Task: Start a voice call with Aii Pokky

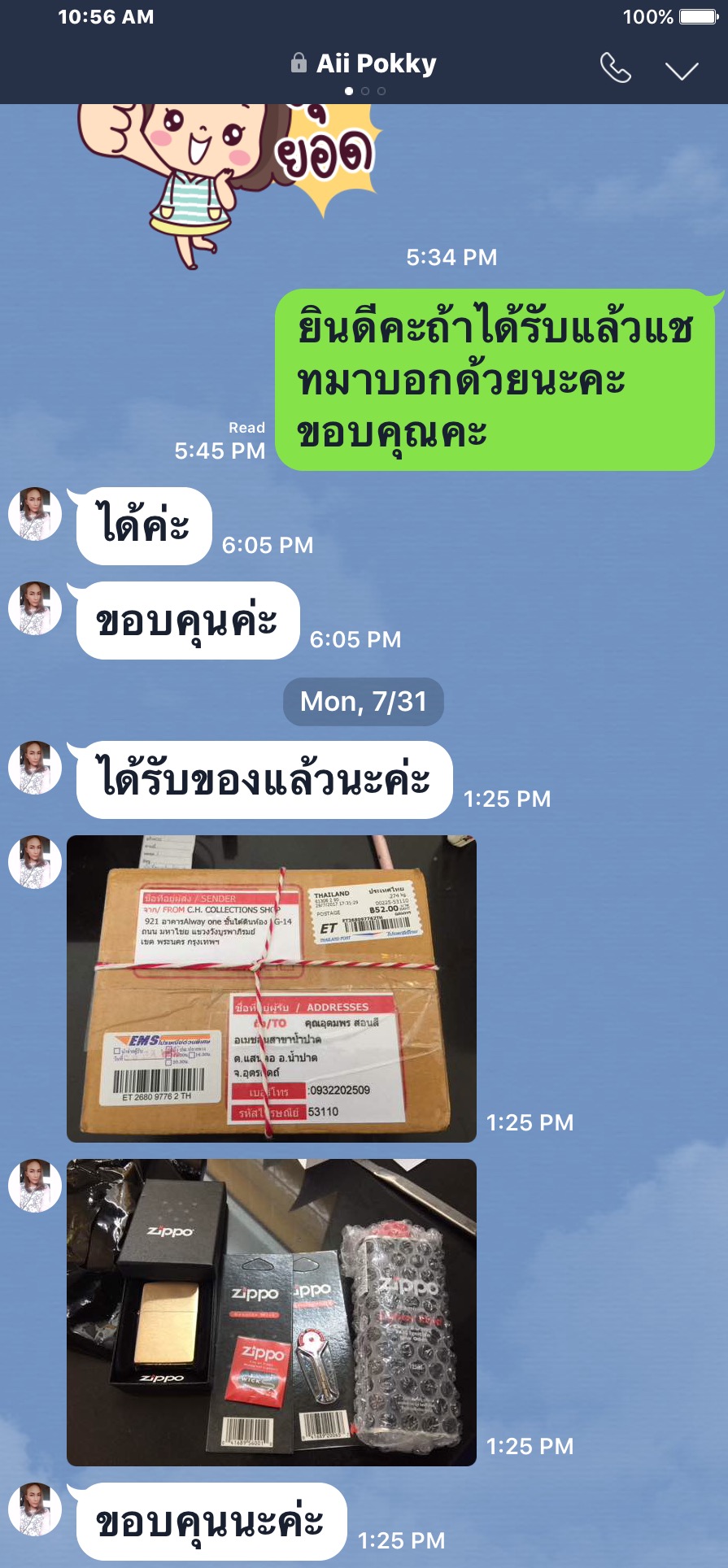Action: [615, 68]
